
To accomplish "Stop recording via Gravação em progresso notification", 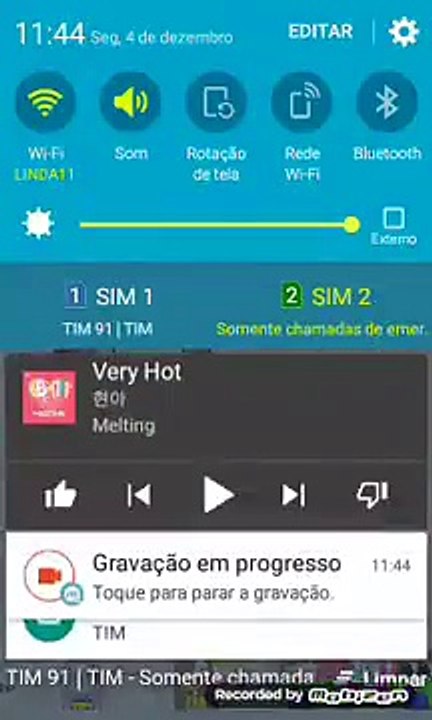I will click(x=216, y=576).
